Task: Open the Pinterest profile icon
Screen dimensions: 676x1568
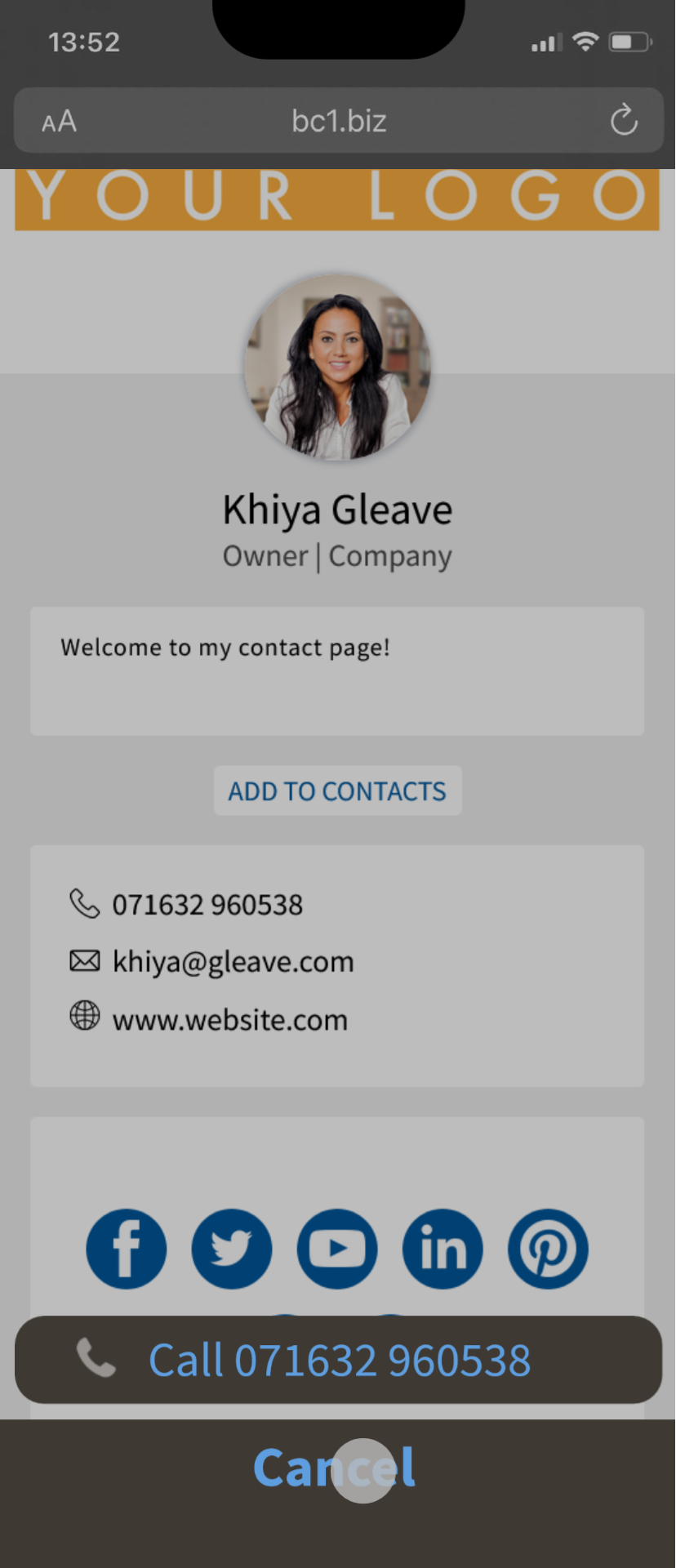Action: (x=548, y=1249)
